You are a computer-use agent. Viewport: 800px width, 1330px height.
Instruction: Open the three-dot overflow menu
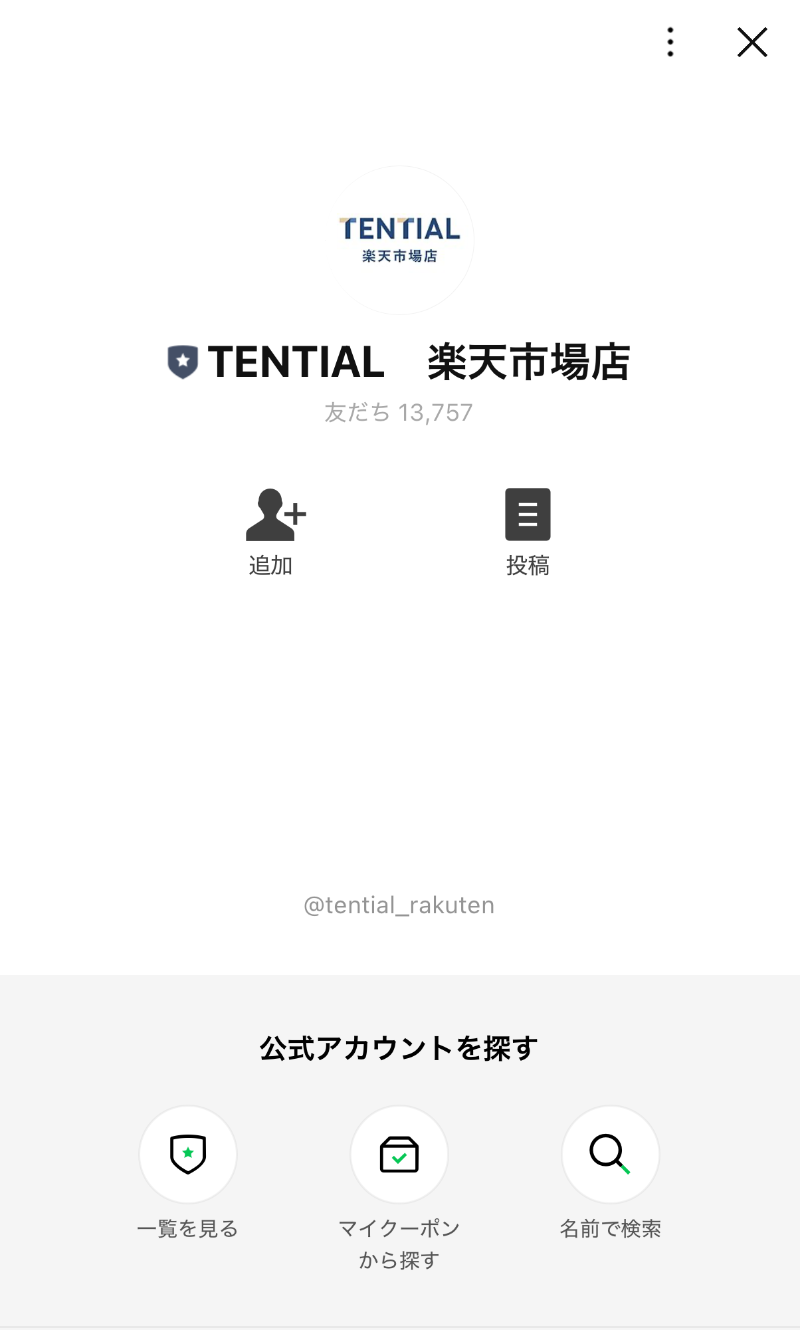coord(670,42)
